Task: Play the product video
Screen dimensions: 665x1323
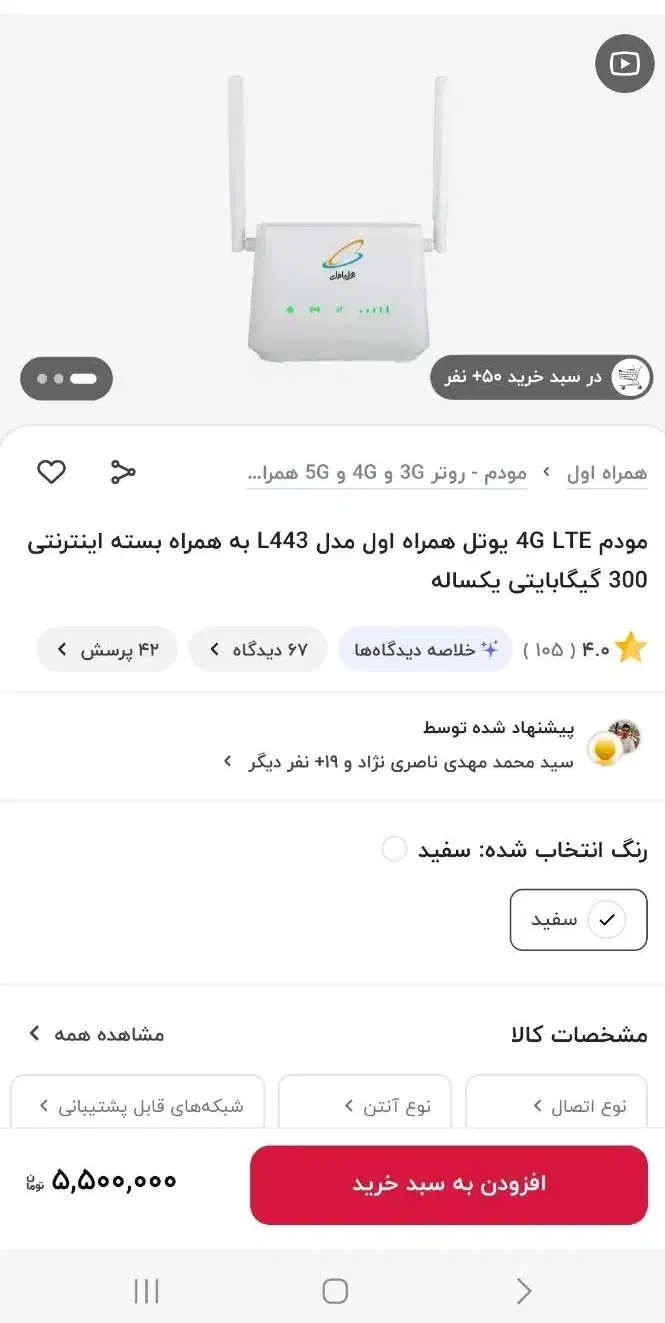Action: [x=624, y=65]
